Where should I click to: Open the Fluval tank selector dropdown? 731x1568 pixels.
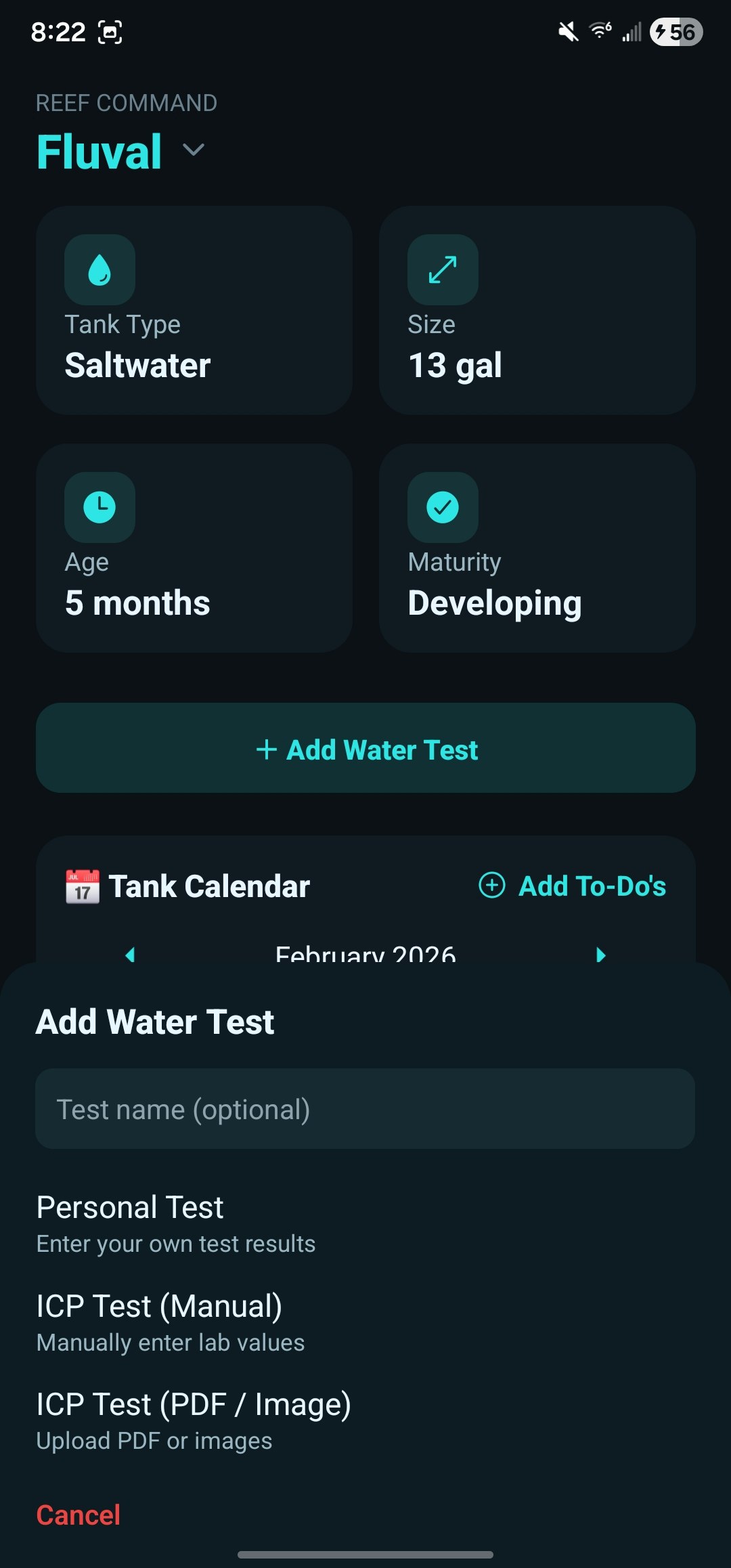pyautogui.click(x=192, y=152)
